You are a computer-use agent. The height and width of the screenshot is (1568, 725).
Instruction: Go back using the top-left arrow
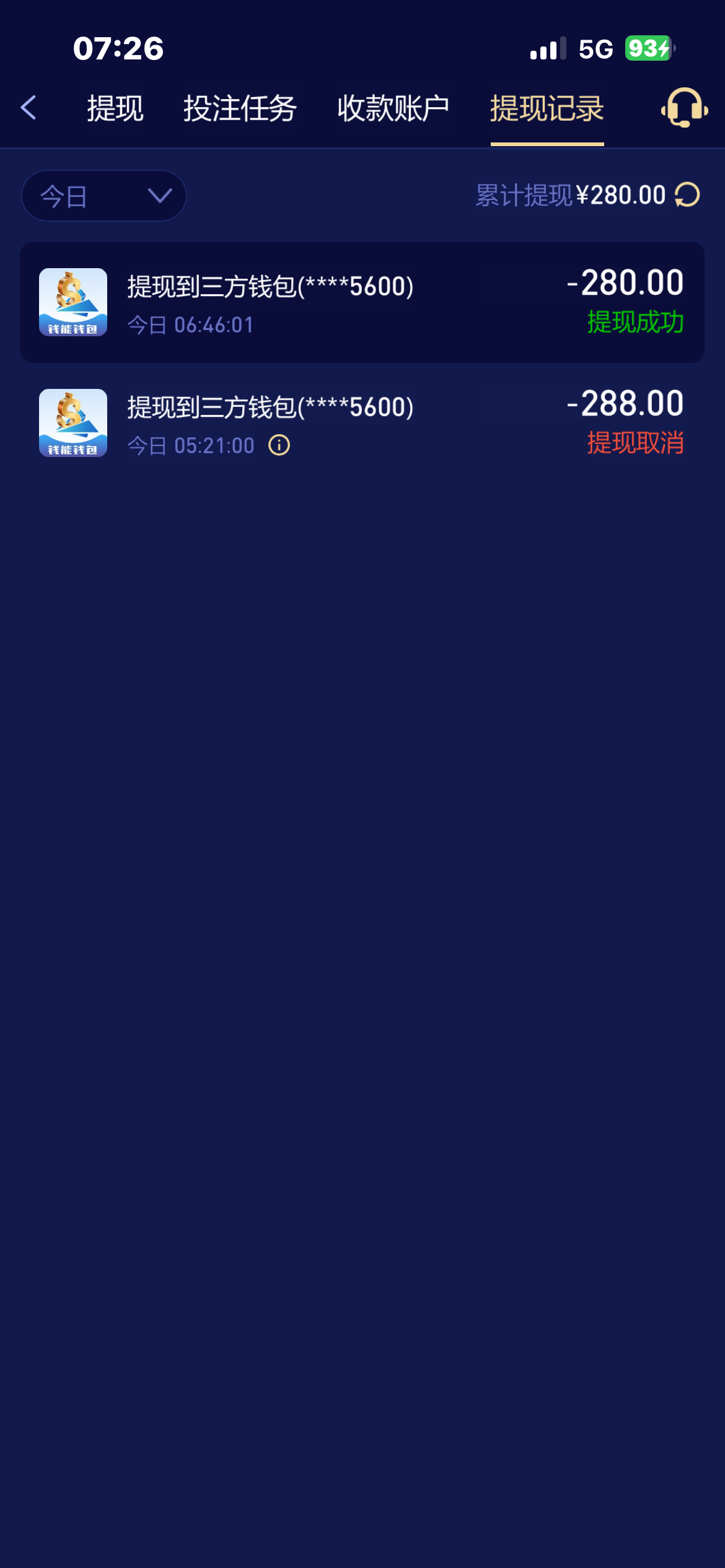pyautogui.click(x=29, y=108)
